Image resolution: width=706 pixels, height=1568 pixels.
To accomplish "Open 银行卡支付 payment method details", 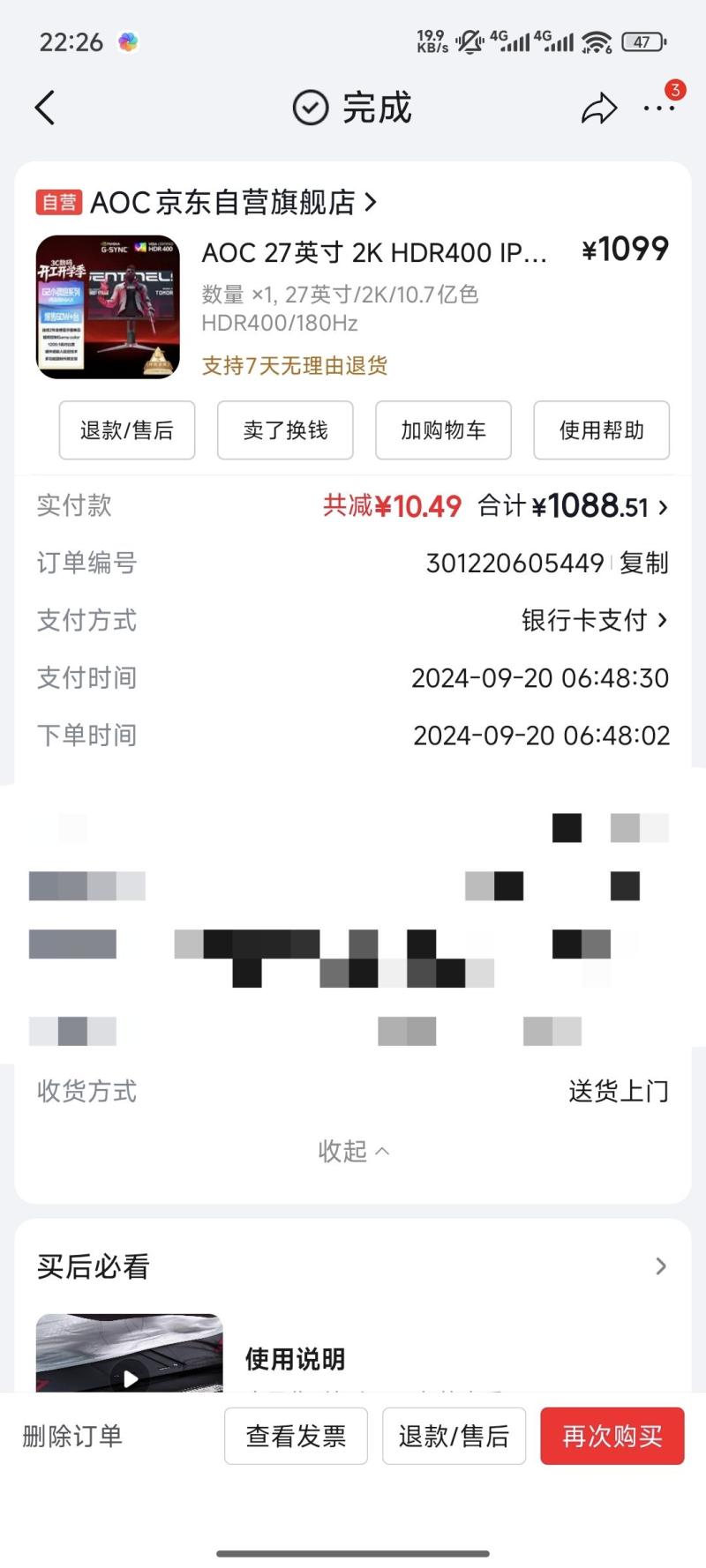I will tap(594, 620).
